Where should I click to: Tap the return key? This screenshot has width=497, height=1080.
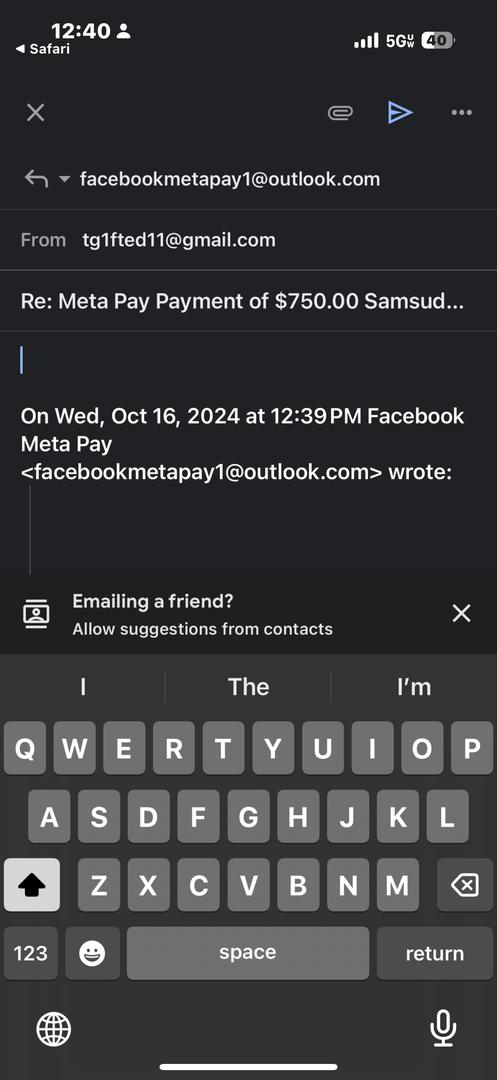[x=434, y=953]
